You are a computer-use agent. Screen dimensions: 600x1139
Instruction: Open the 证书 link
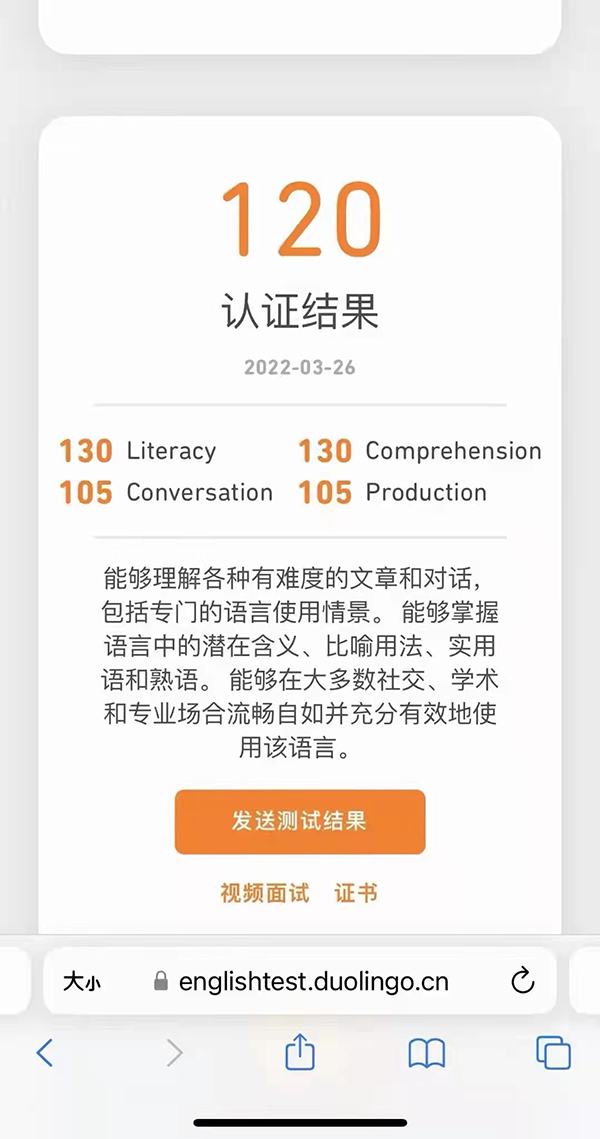(x=356, y=893)
